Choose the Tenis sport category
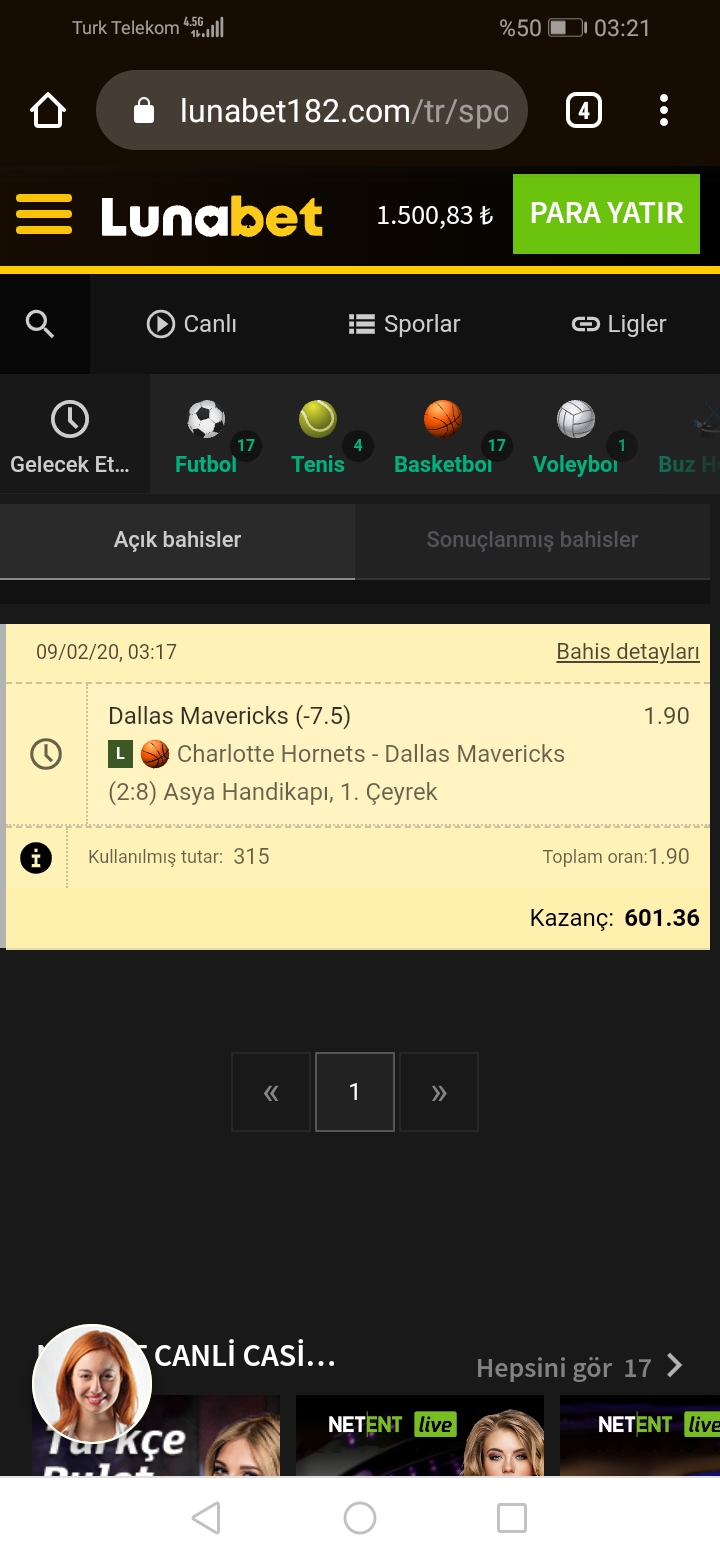 point(318,436)
